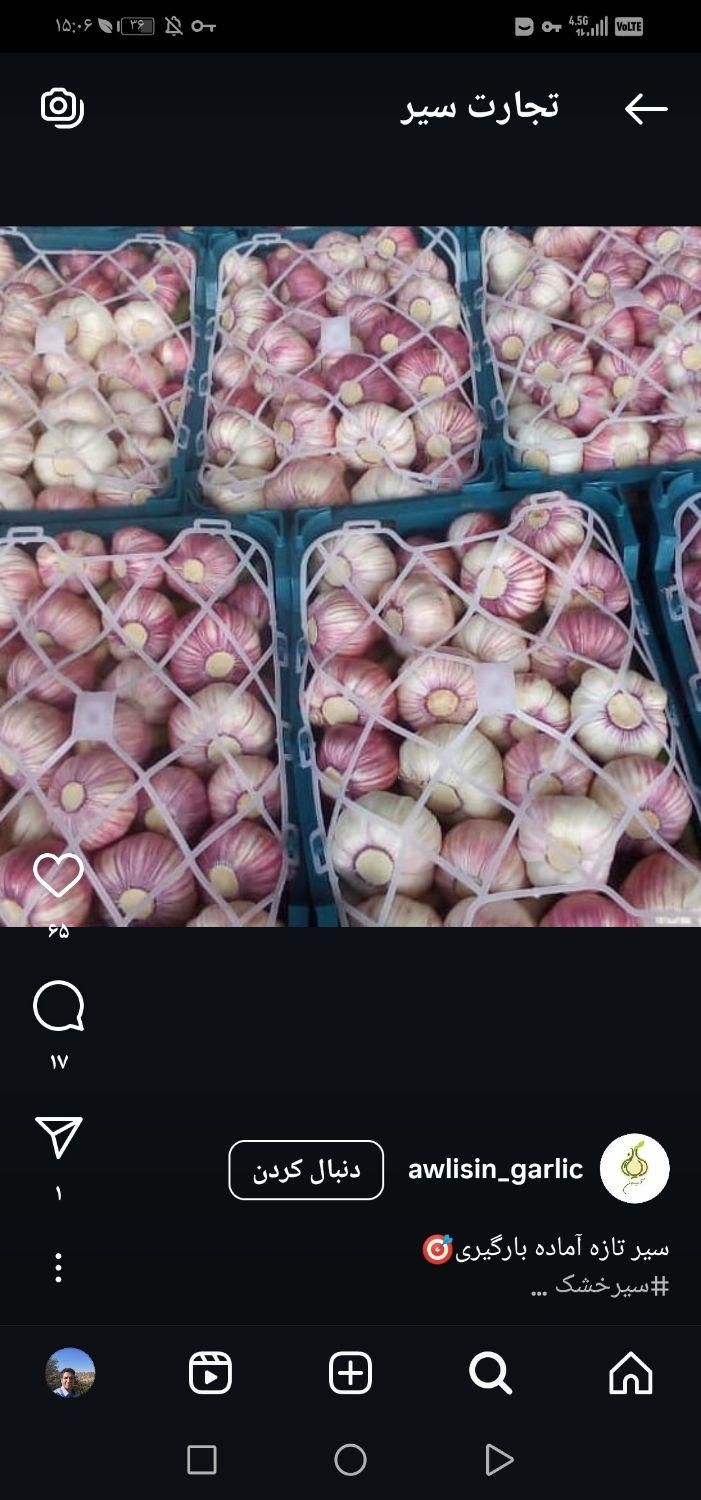Viewport: 701px width, 1500px height.
Task: View the awlisin_garlic username profile
Action: click(495, 1169)
